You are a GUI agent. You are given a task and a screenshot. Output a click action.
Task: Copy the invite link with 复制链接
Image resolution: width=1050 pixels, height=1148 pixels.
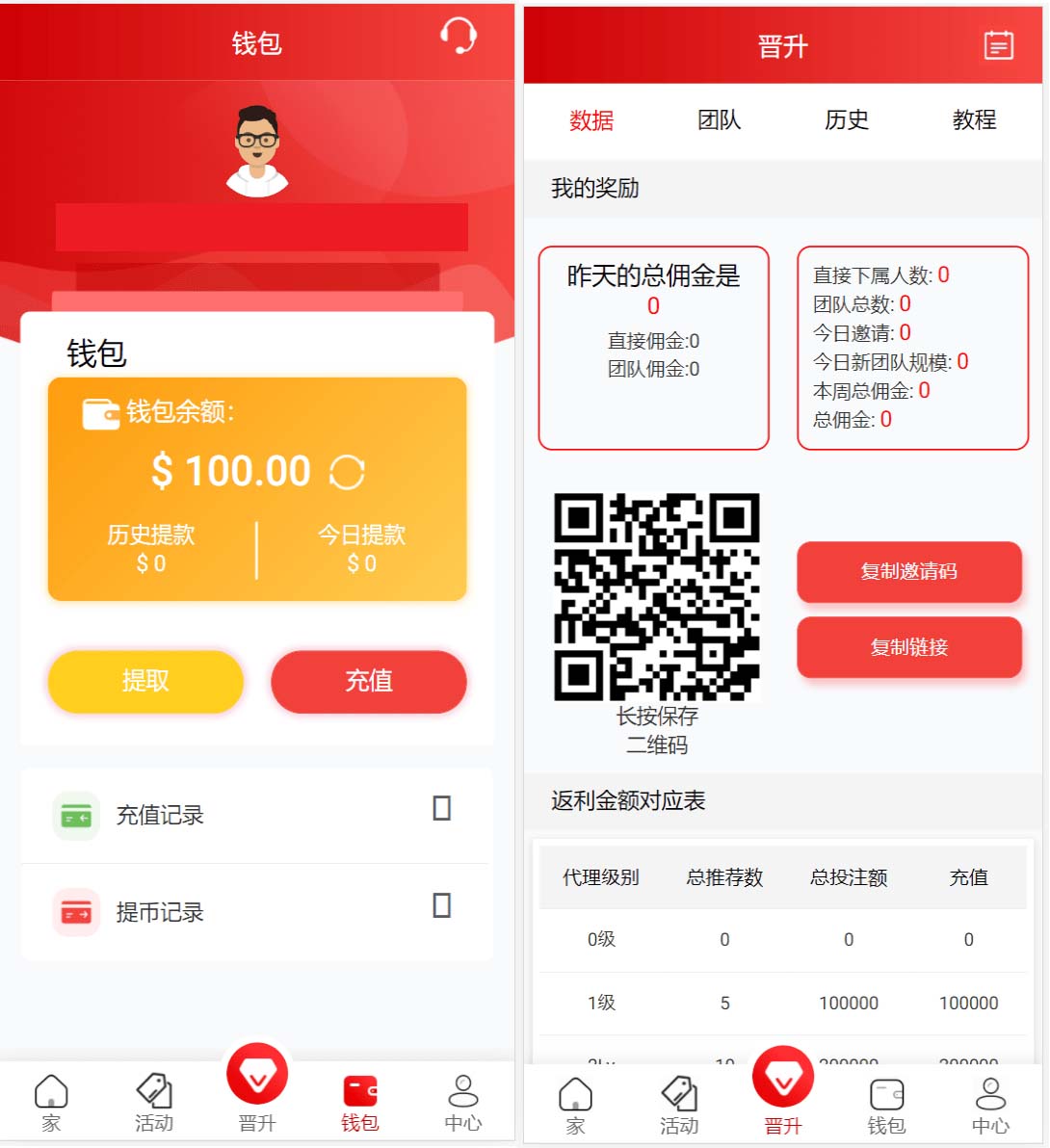[908, 647]
